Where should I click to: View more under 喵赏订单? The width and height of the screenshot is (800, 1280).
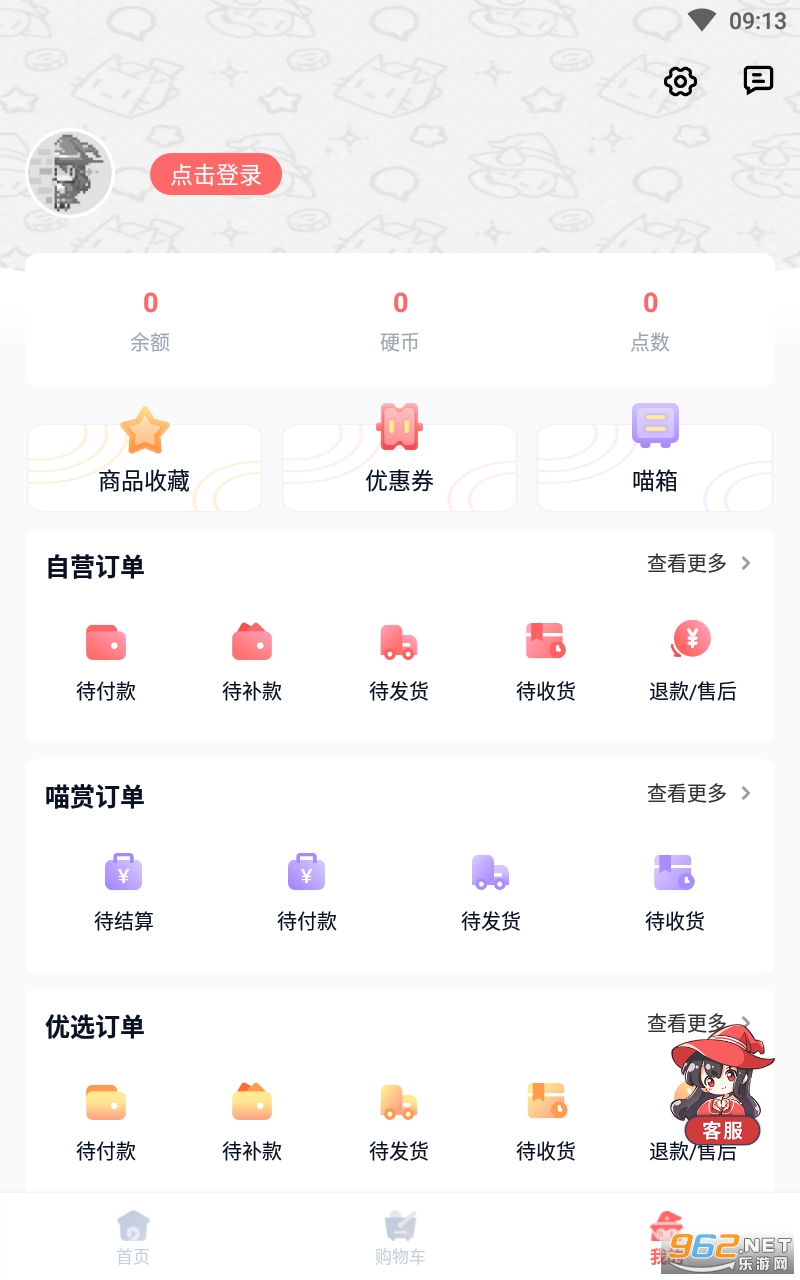(x=699, y=793)
